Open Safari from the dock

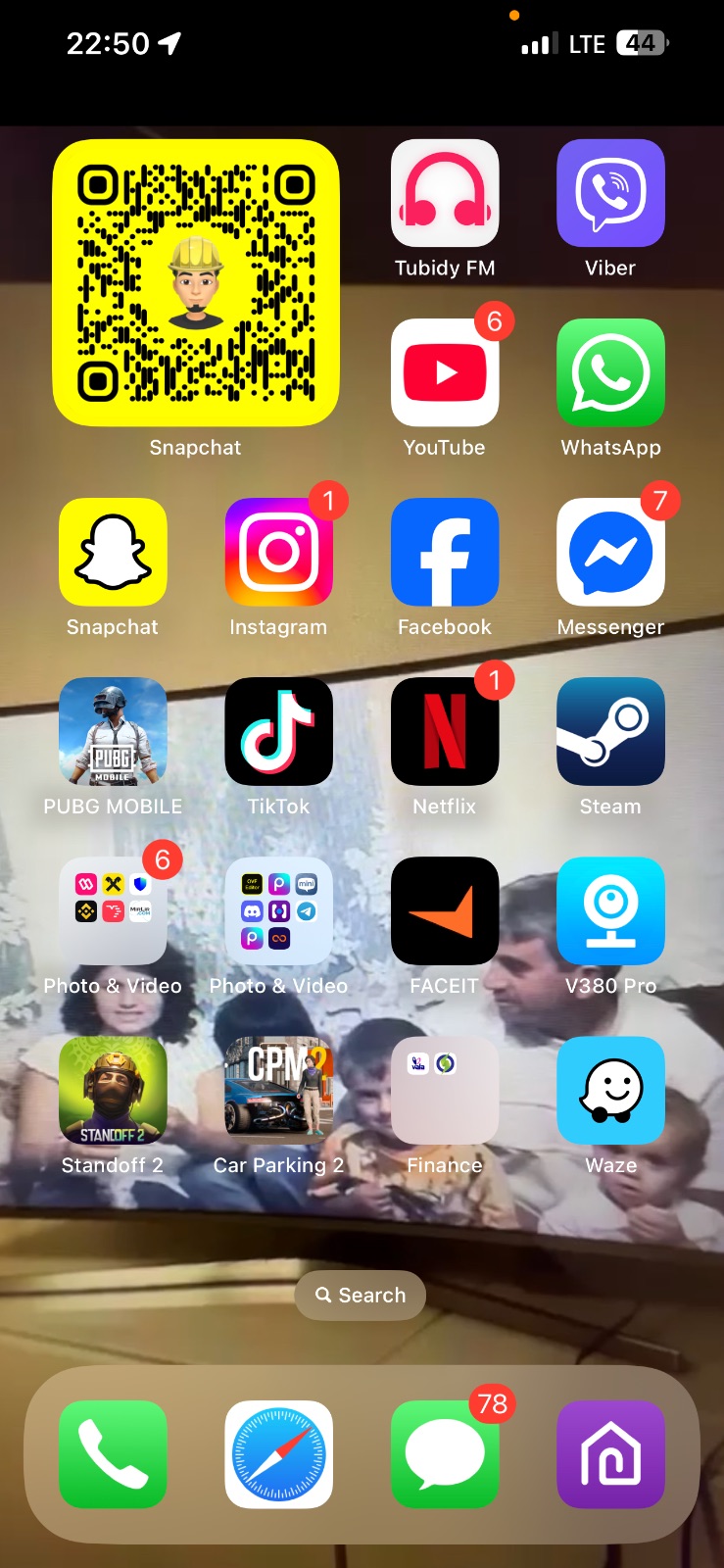tap(278, 1454)
